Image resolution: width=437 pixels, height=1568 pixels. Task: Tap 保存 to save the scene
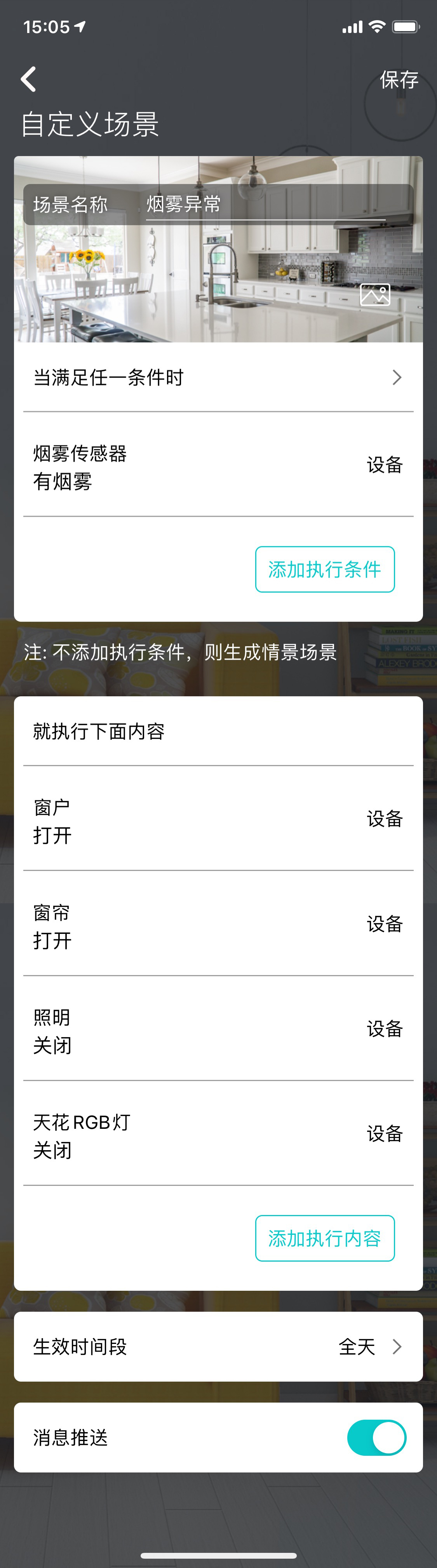tap(399, 80)
